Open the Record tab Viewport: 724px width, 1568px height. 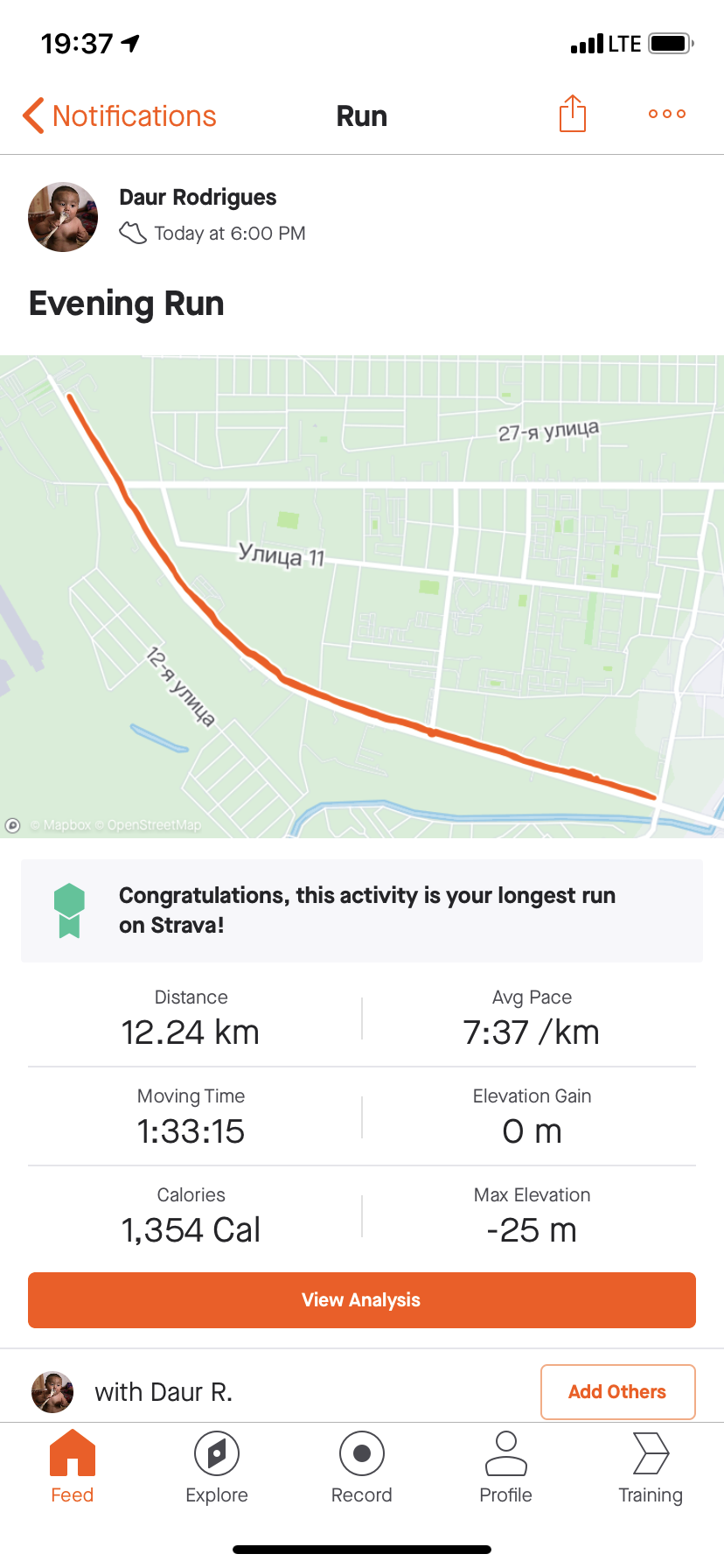coord(362,1467)
